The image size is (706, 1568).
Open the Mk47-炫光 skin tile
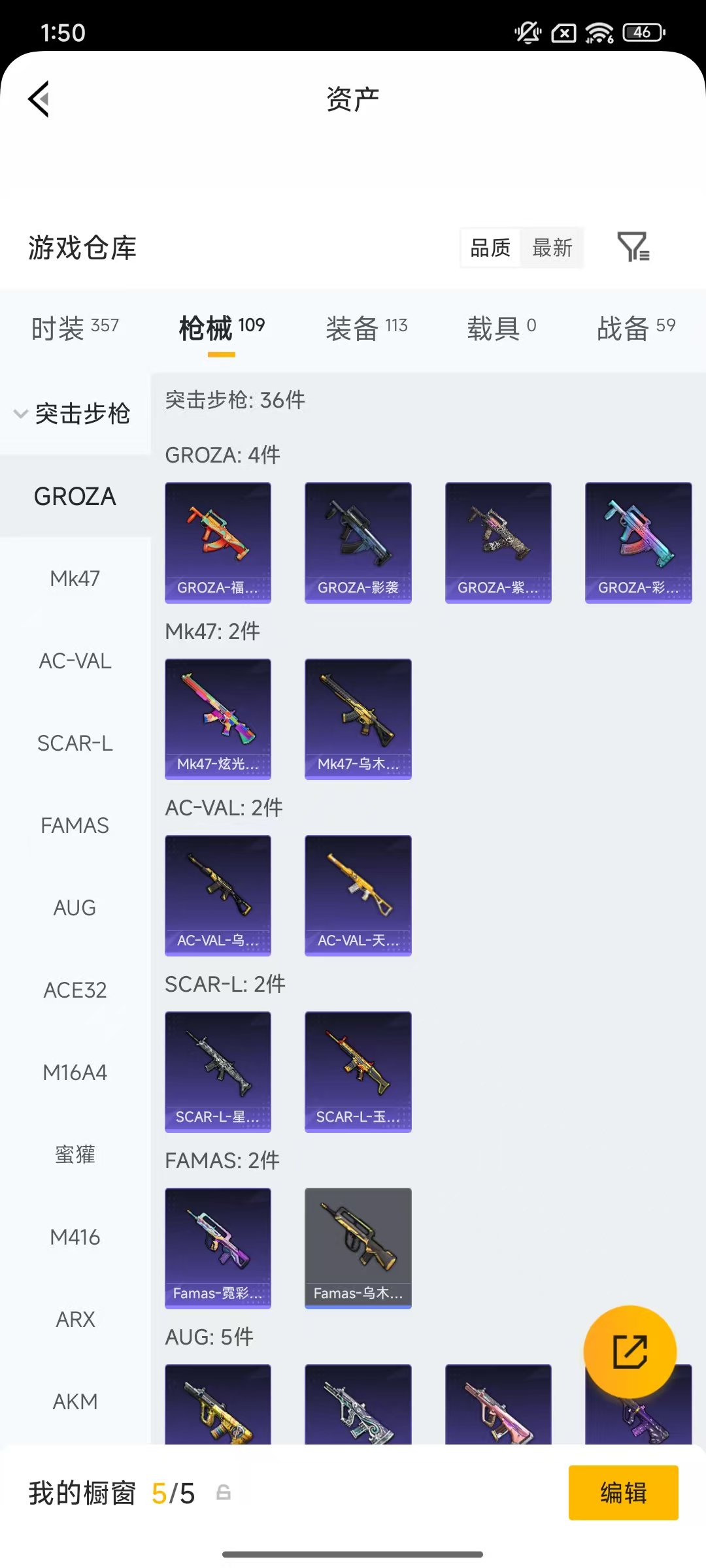218,719
